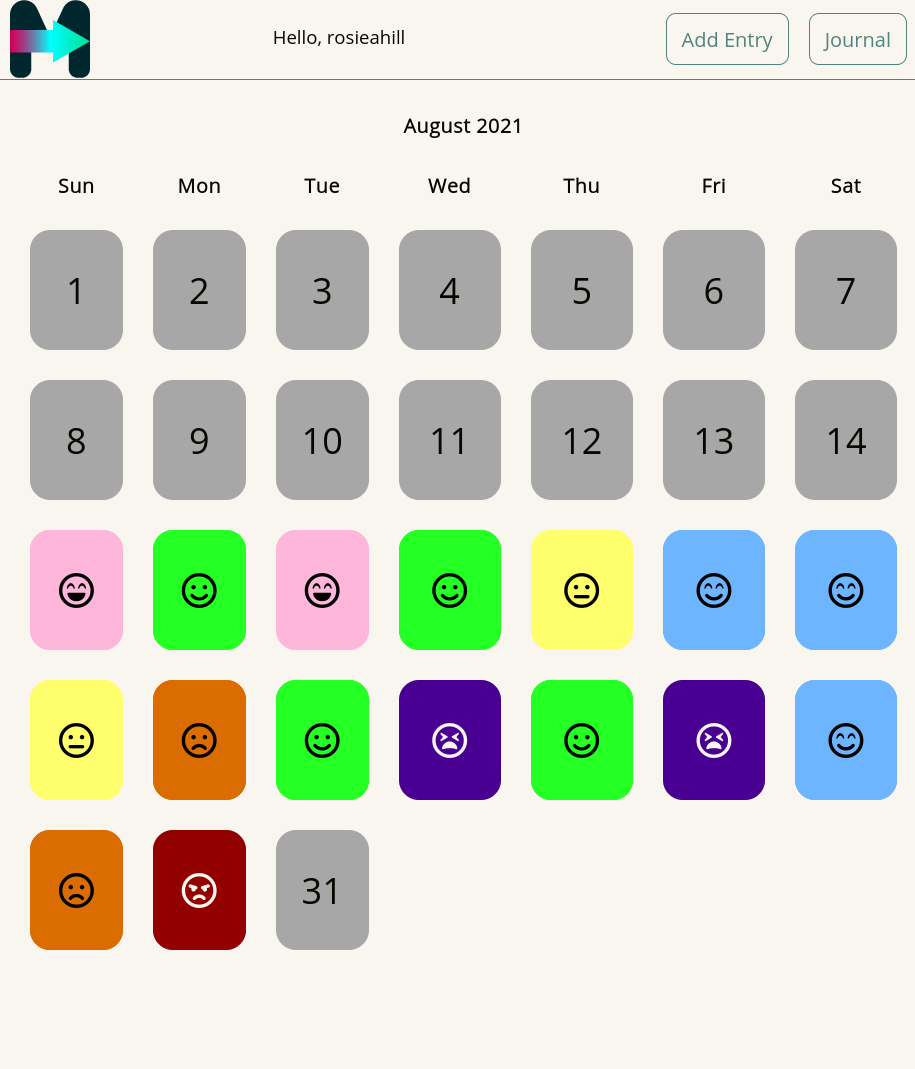915x1069 pixels.
Task: Open the dark red angry mood day
Action: click(x=199, y=890)
